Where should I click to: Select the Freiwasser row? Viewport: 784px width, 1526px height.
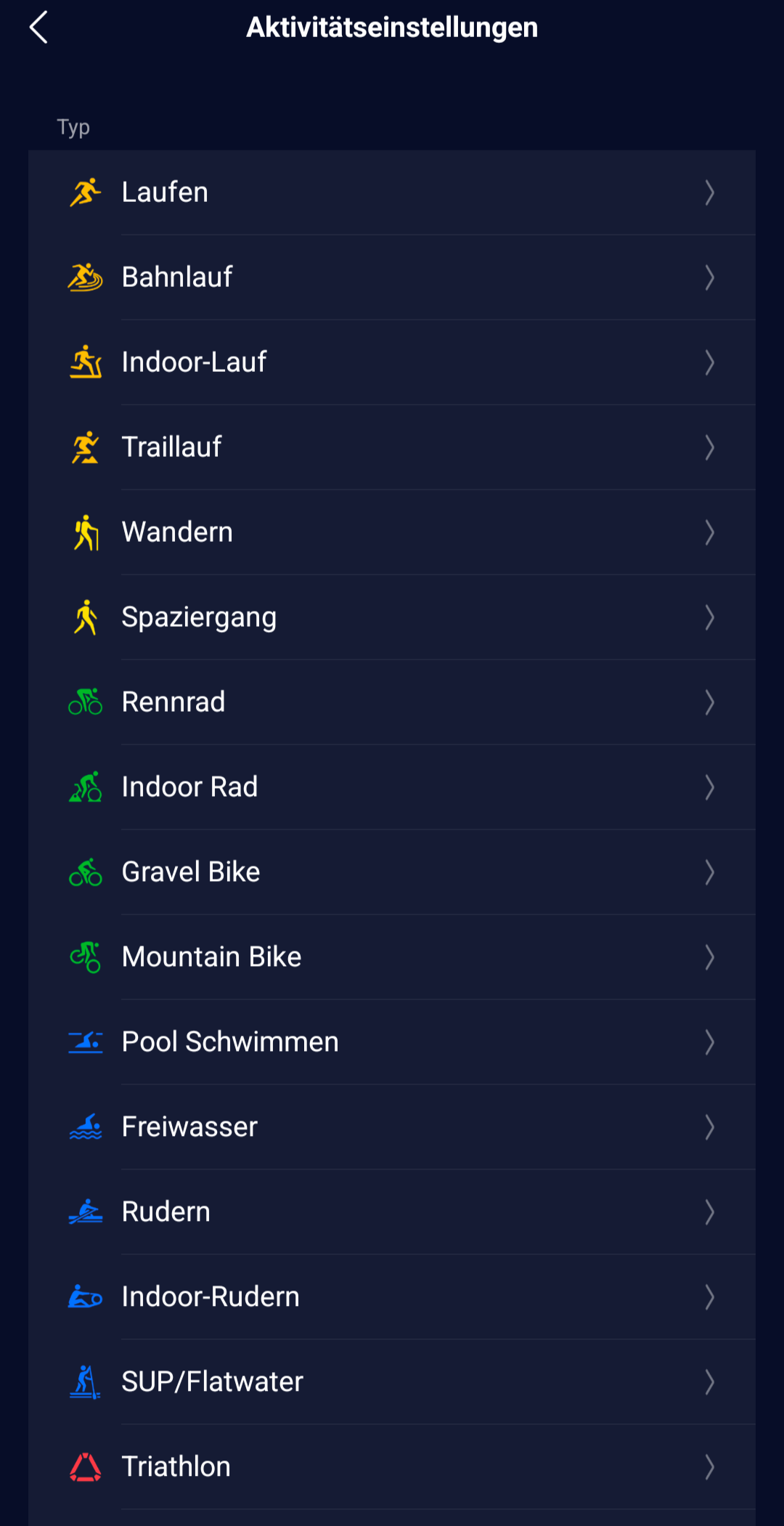tap(392, 1127)
